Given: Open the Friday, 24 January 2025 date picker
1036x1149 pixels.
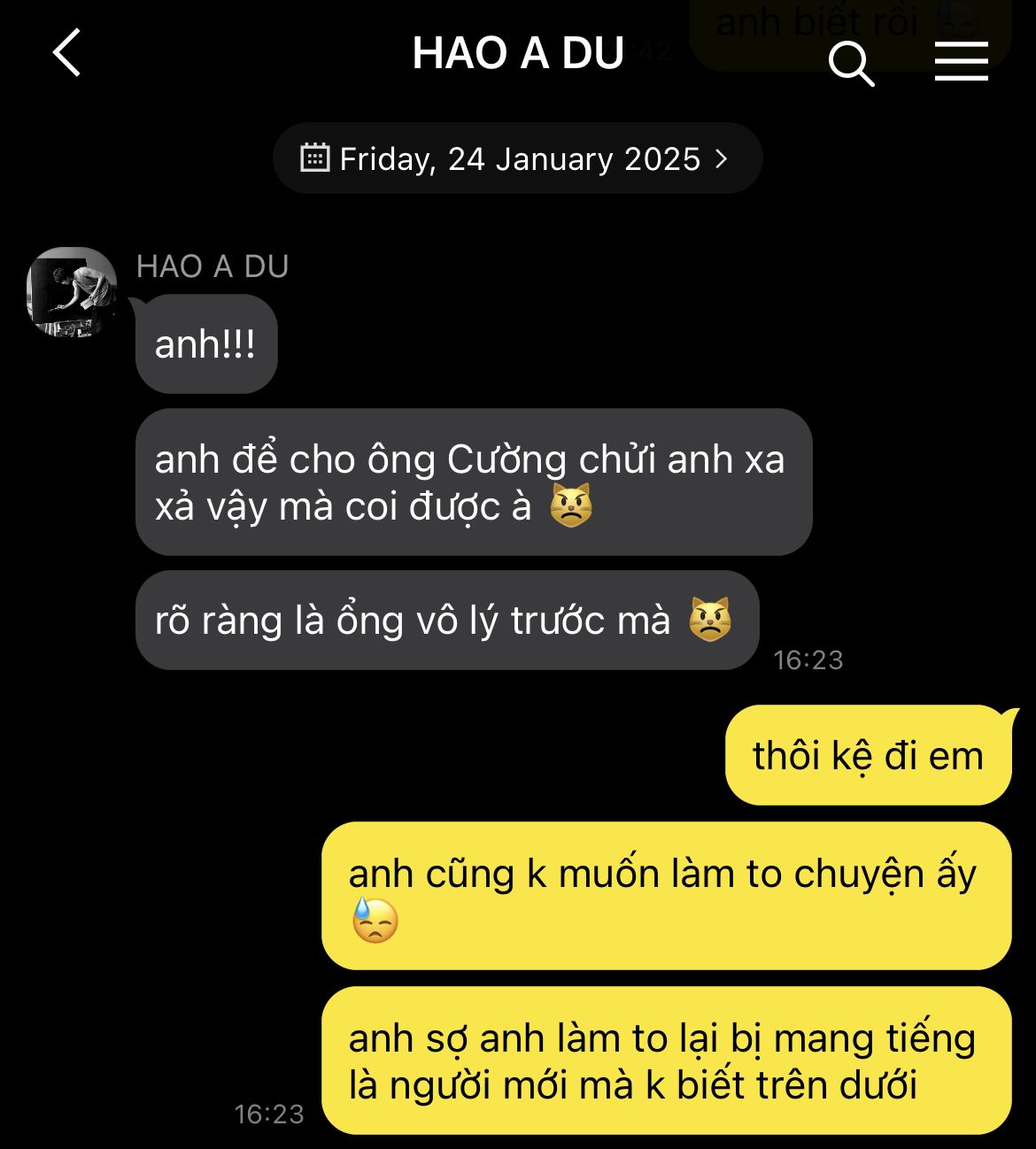Looking at the screenshot, I should pyautogui.click(x=517, y=158).
